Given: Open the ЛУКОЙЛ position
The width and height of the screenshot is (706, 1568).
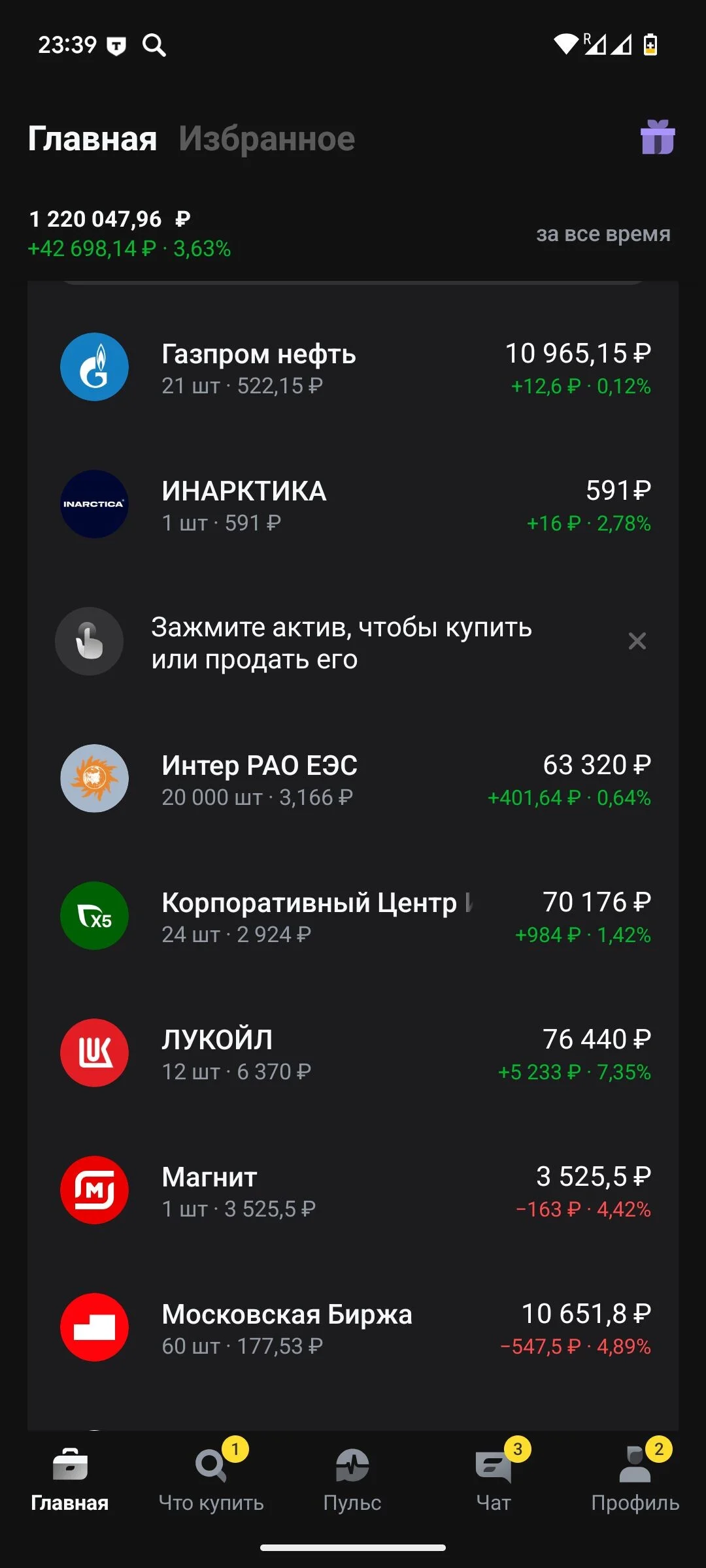Looking at the screenshot, I should click(x=353, y=1054).
